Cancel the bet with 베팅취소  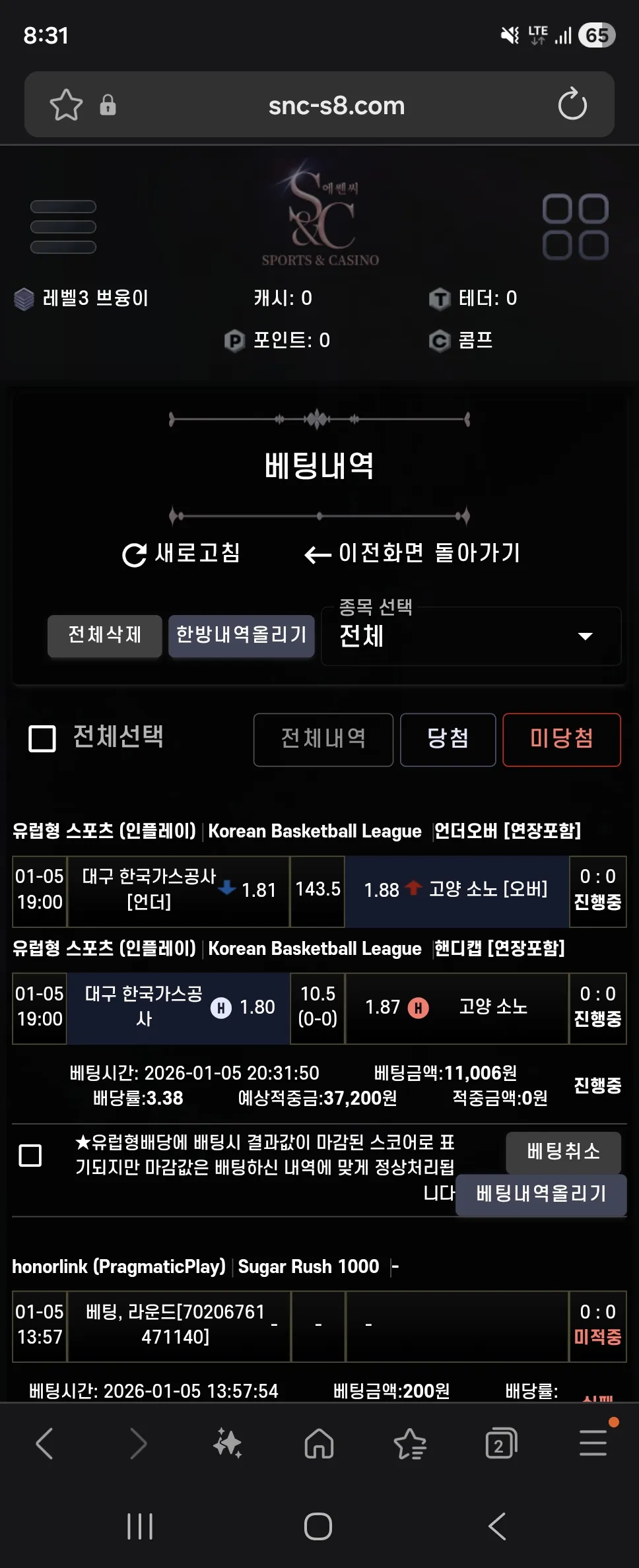click(564, 1152)
